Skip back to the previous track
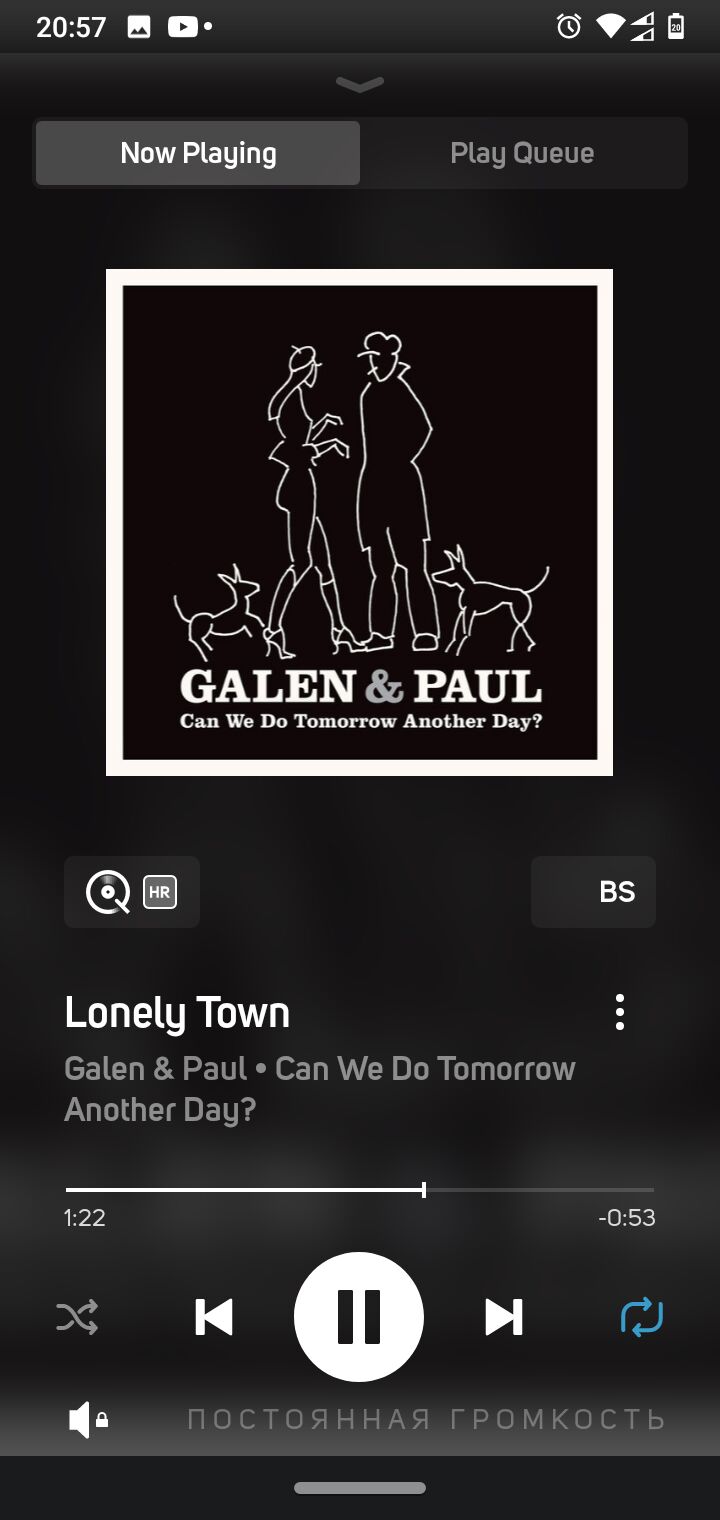Viewport: 720px width, 1520px height. coord(214,1317)
